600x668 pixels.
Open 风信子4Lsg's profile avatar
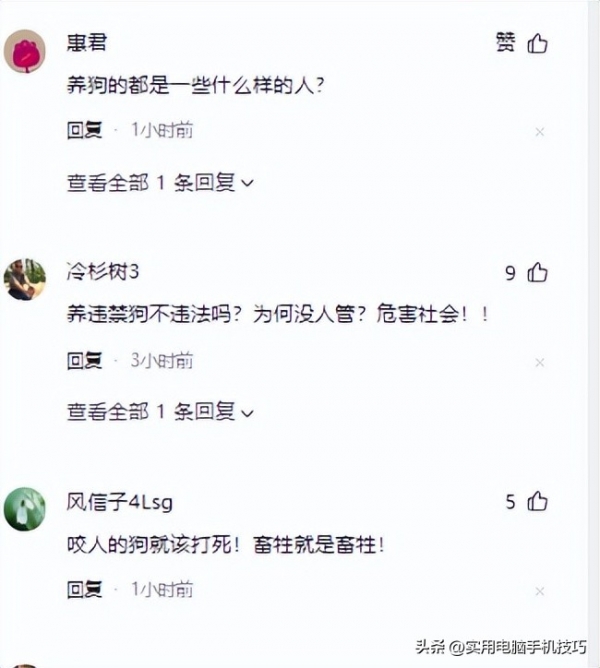[25, 509]
